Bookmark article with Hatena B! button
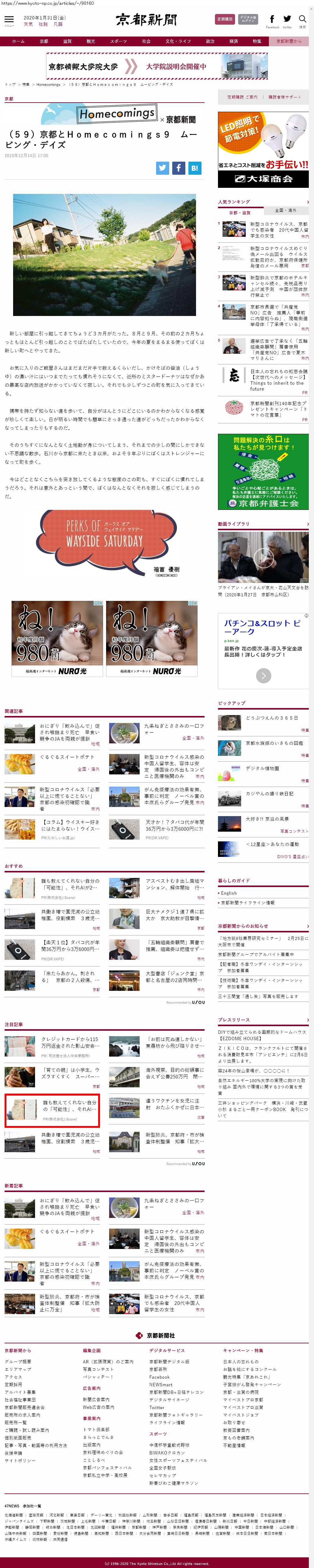The height and width of the screenshot is (1568, 314). tap(194, 168)
